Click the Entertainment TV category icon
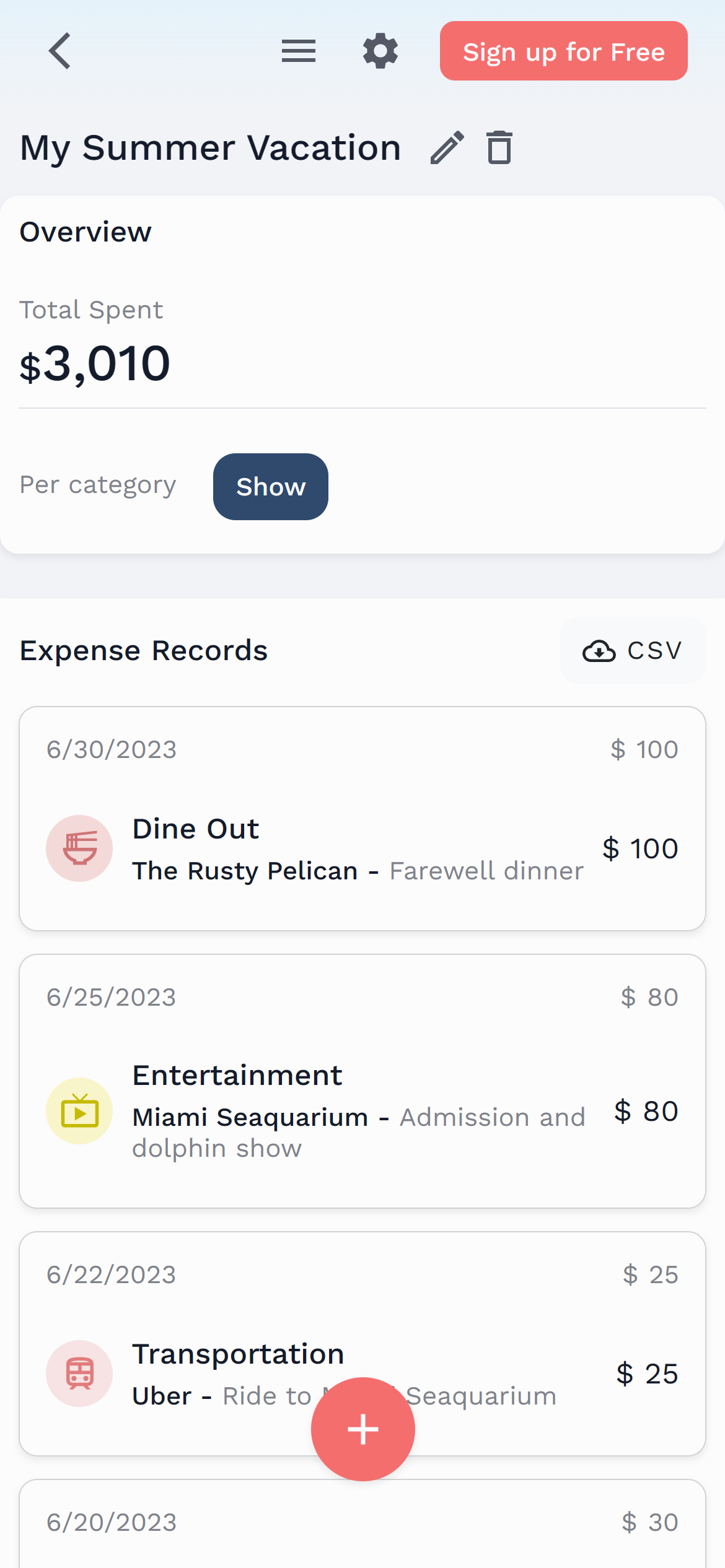 pos(79,1110)
